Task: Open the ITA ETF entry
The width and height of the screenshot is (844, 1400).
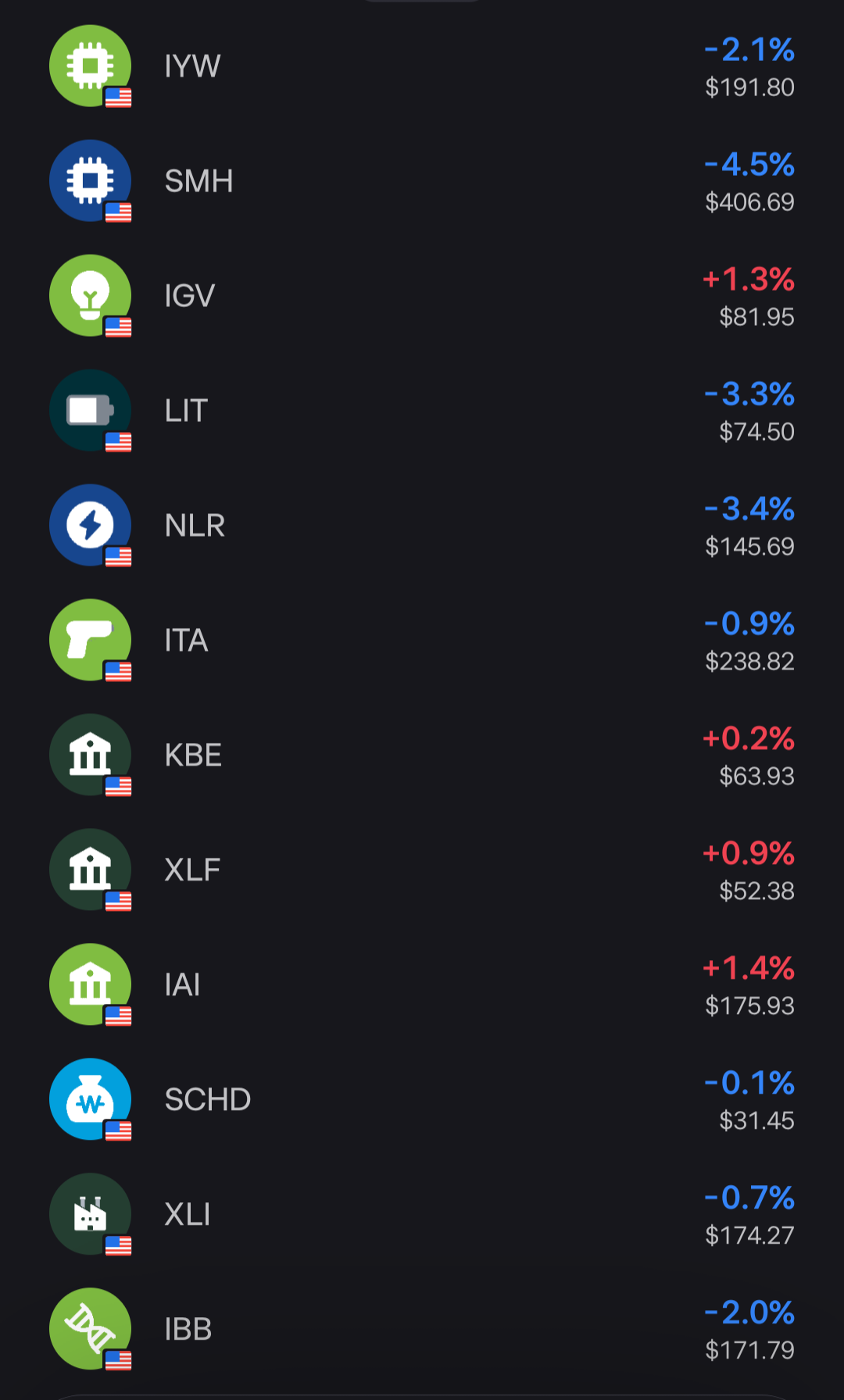Action: tap(186, 641)
